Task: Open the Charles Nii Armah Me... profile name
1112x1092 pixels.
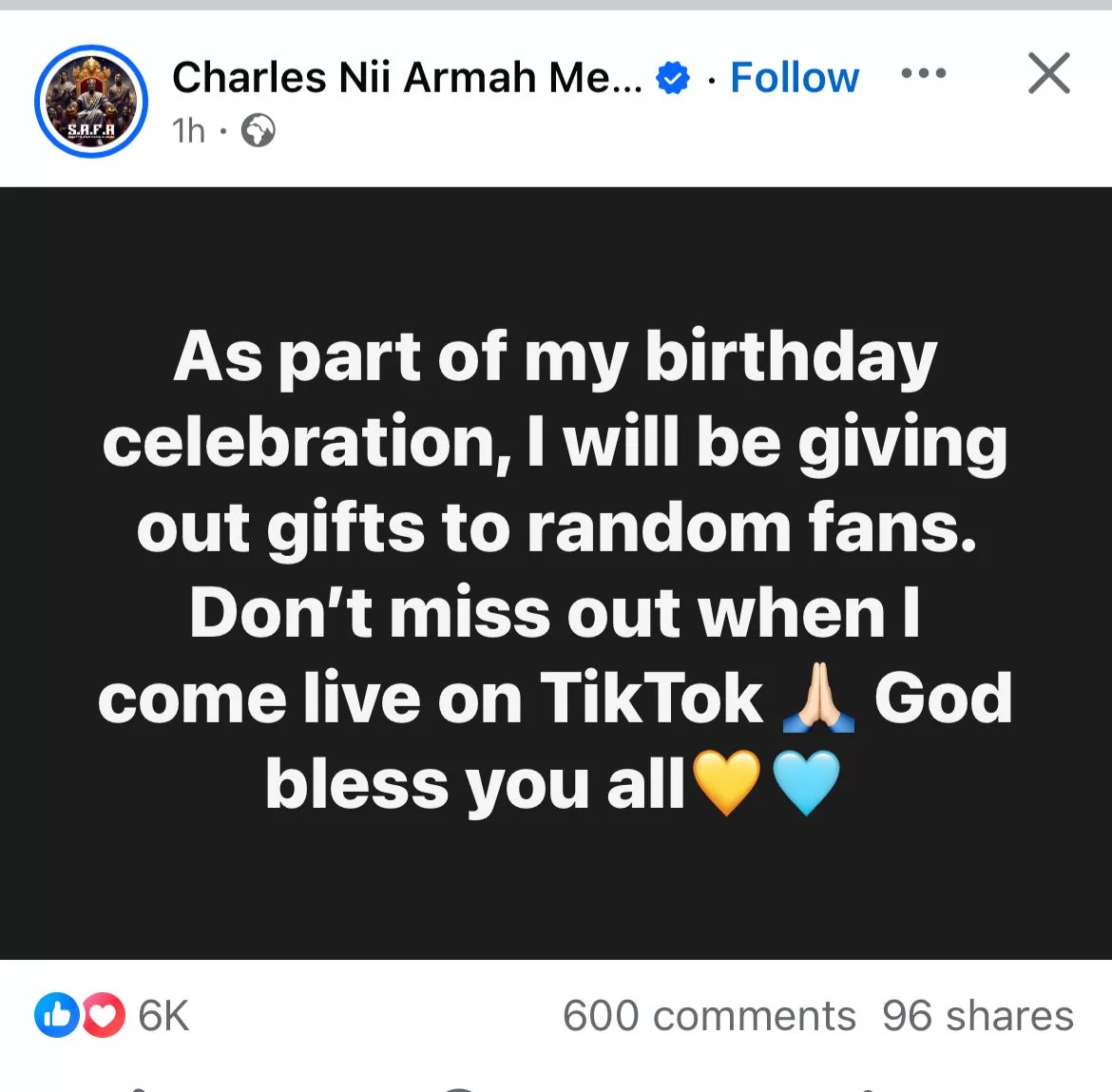Action: pyautogui.click(x=407, y=78)
